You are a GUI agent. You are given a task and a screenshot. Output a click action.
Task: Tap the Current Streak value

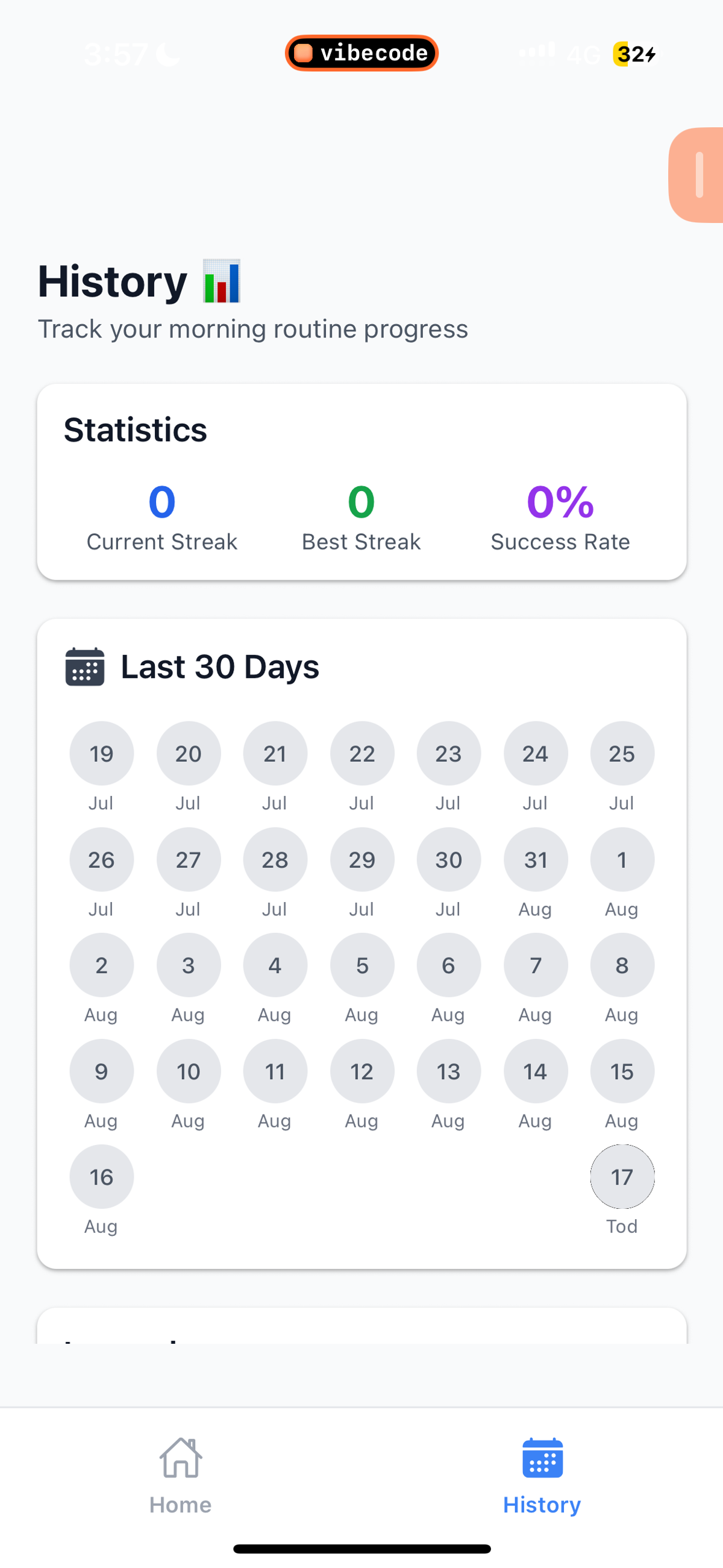point(161,501)
